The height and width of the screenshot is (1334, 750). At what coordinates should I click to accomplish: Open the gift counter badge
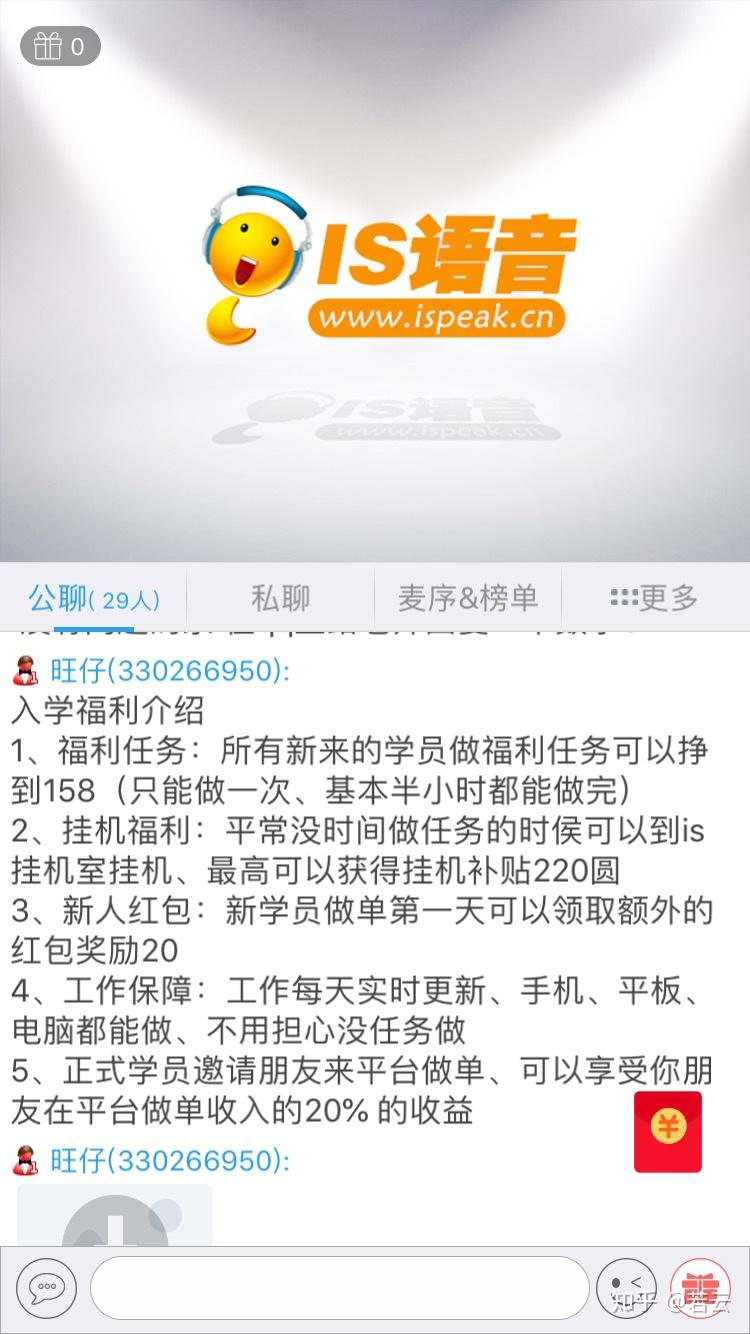tap(60, 46)
